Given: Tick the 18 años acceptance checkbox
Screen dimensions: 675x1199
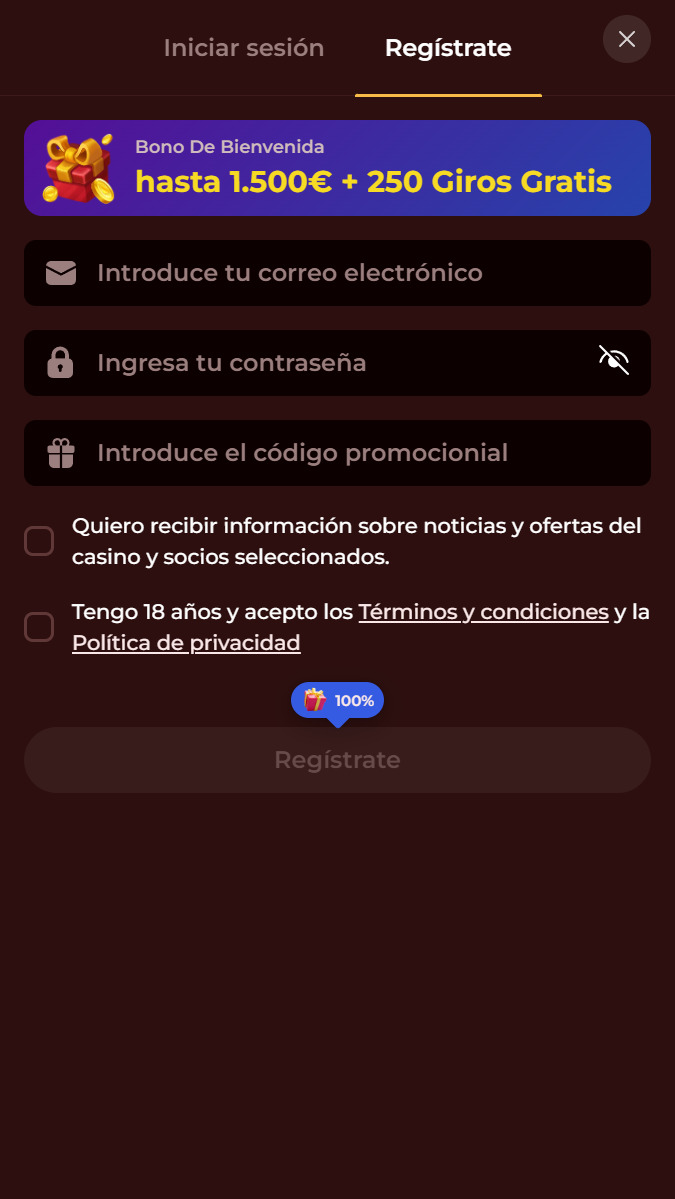Looking at the screenshot, I should [39, 627].
